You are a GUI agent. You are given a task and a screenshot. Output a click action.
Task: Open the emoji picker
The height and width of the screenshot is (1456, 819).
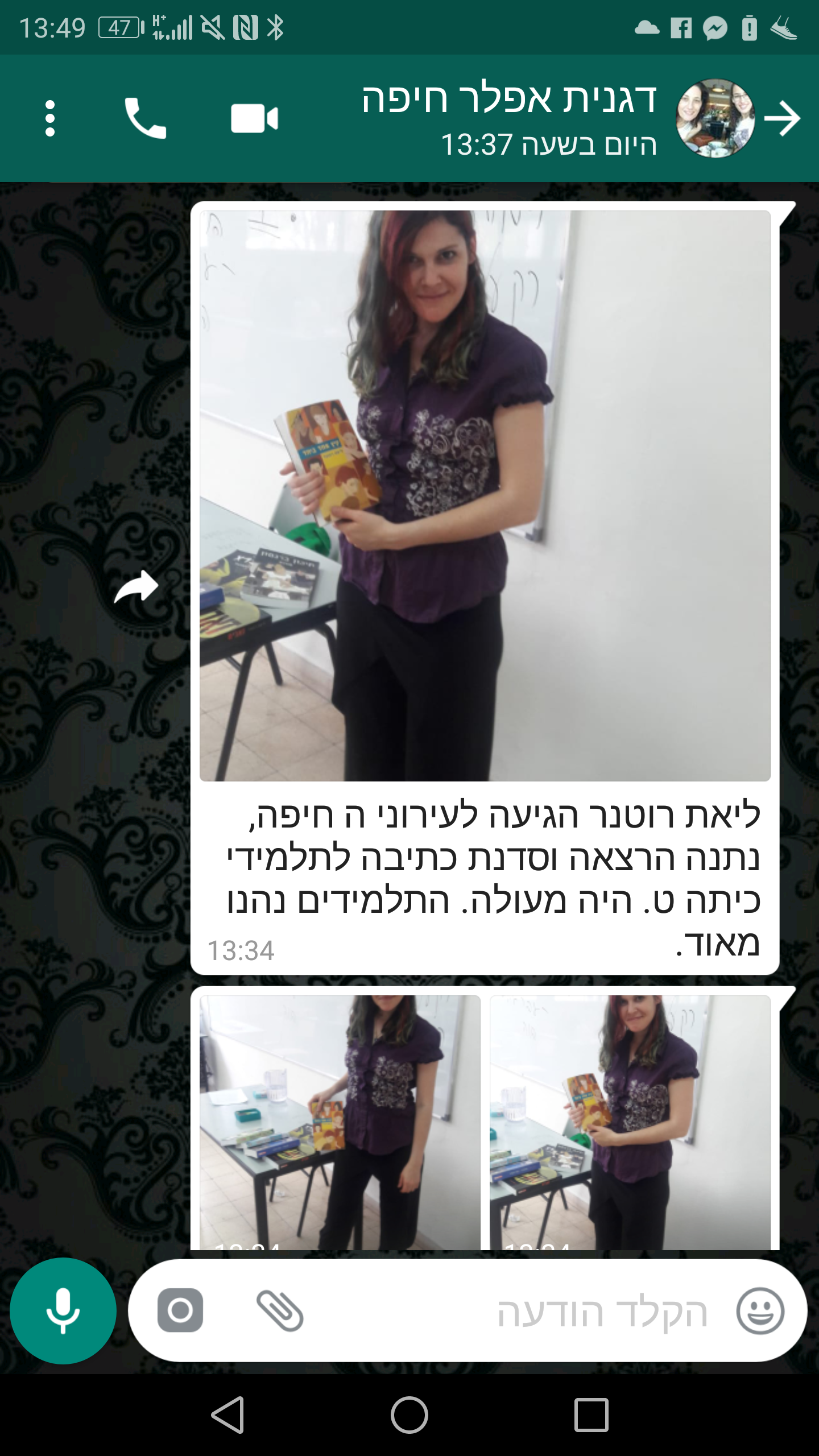pyautogui.click(x=760, y=1310)
